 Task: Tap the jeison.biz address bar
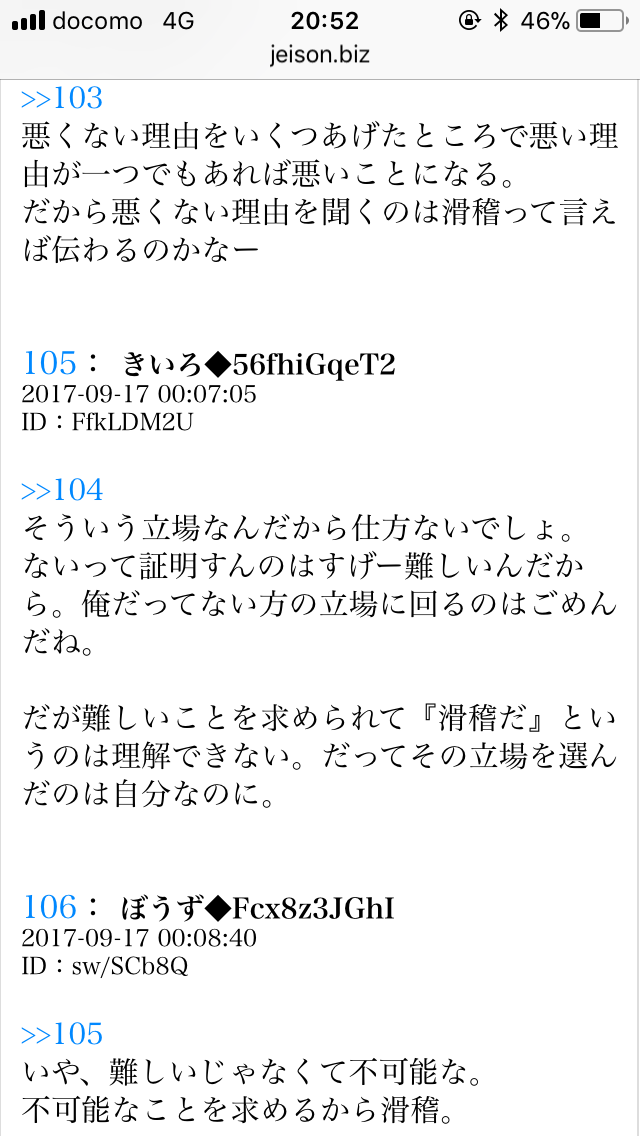click(320, 54)
